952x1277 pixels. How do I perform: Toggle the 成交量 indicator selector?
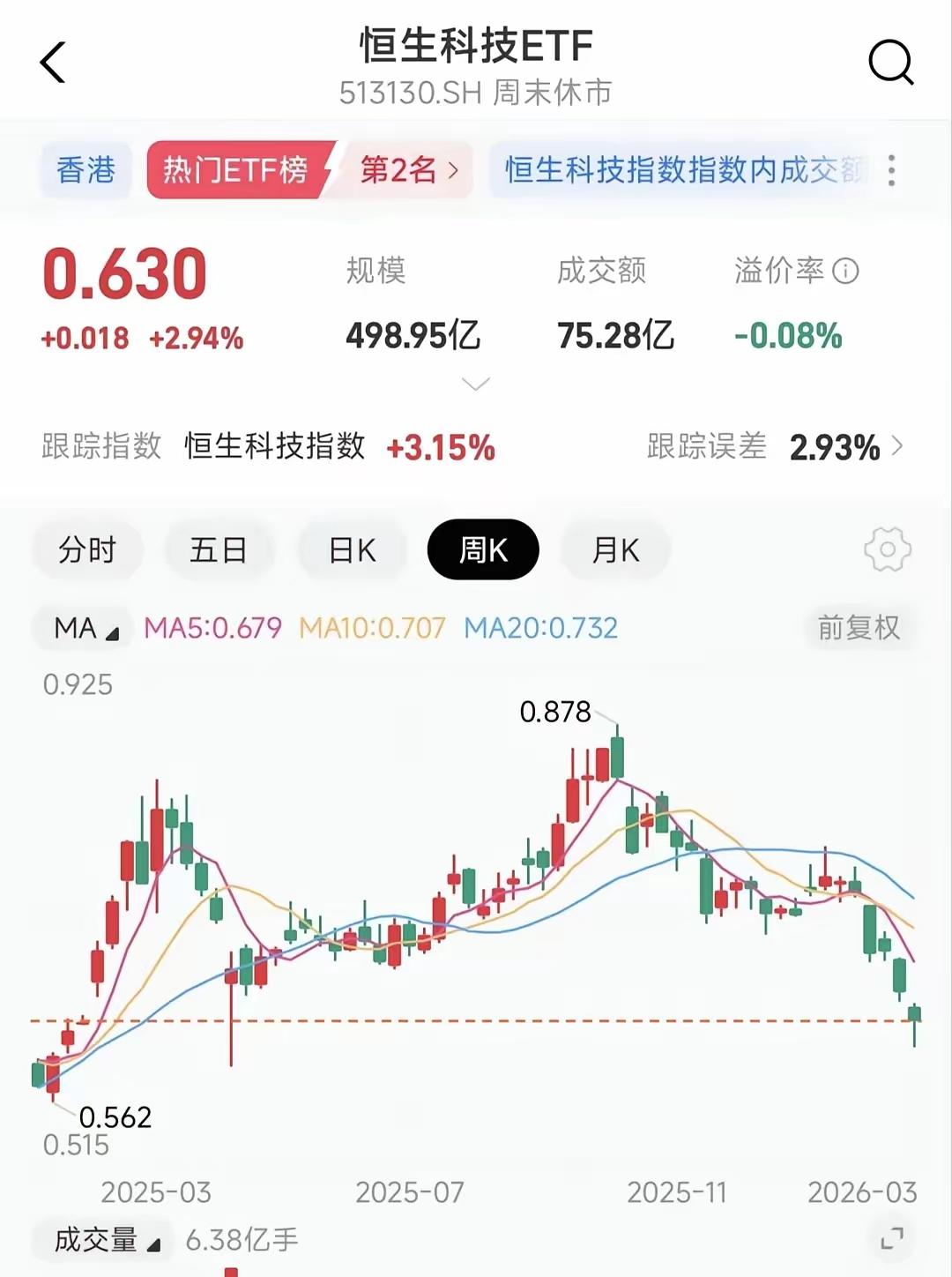[x=101, y=1239]
